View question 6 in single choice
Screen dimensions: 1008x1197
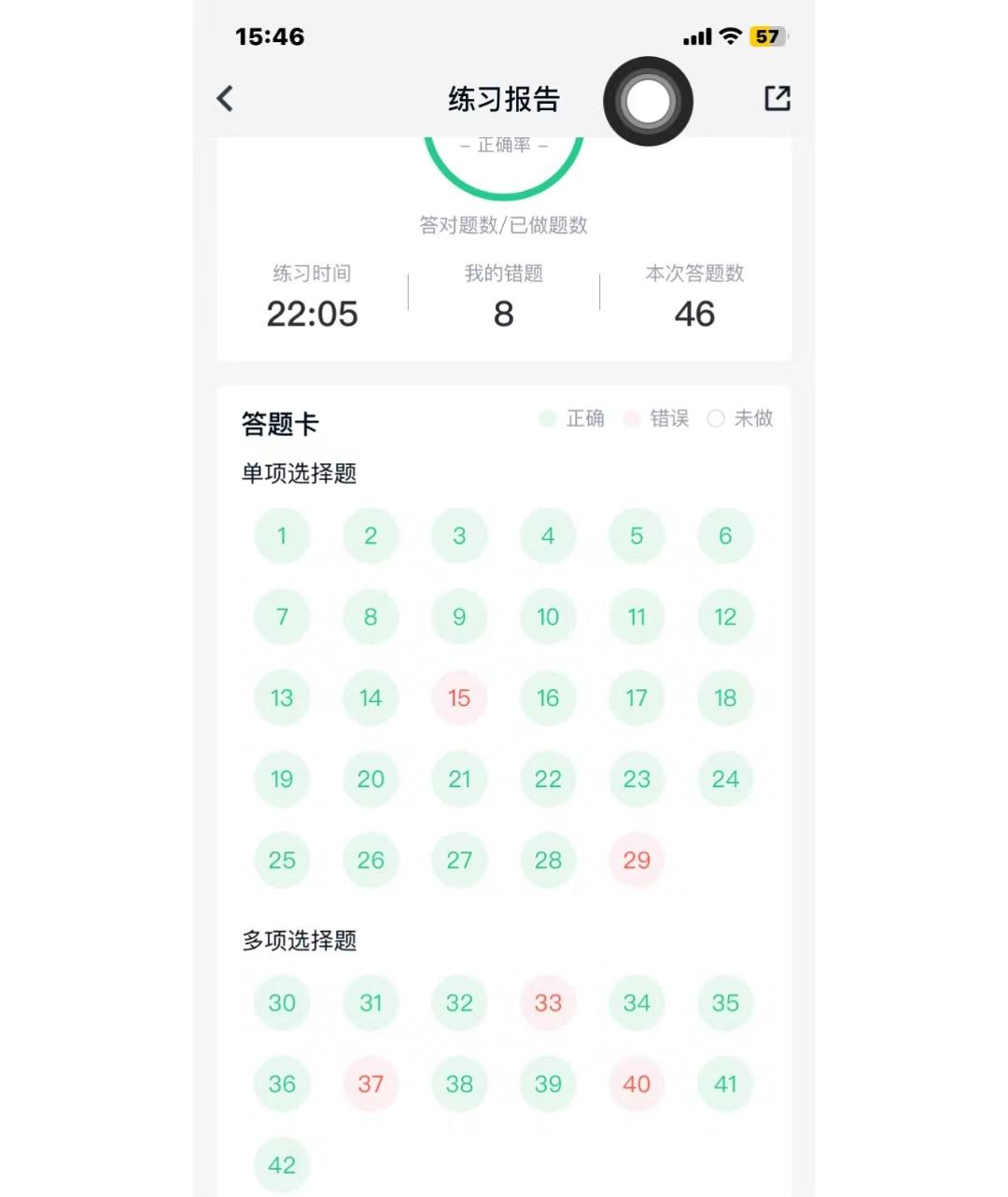[x=725, y=536]
